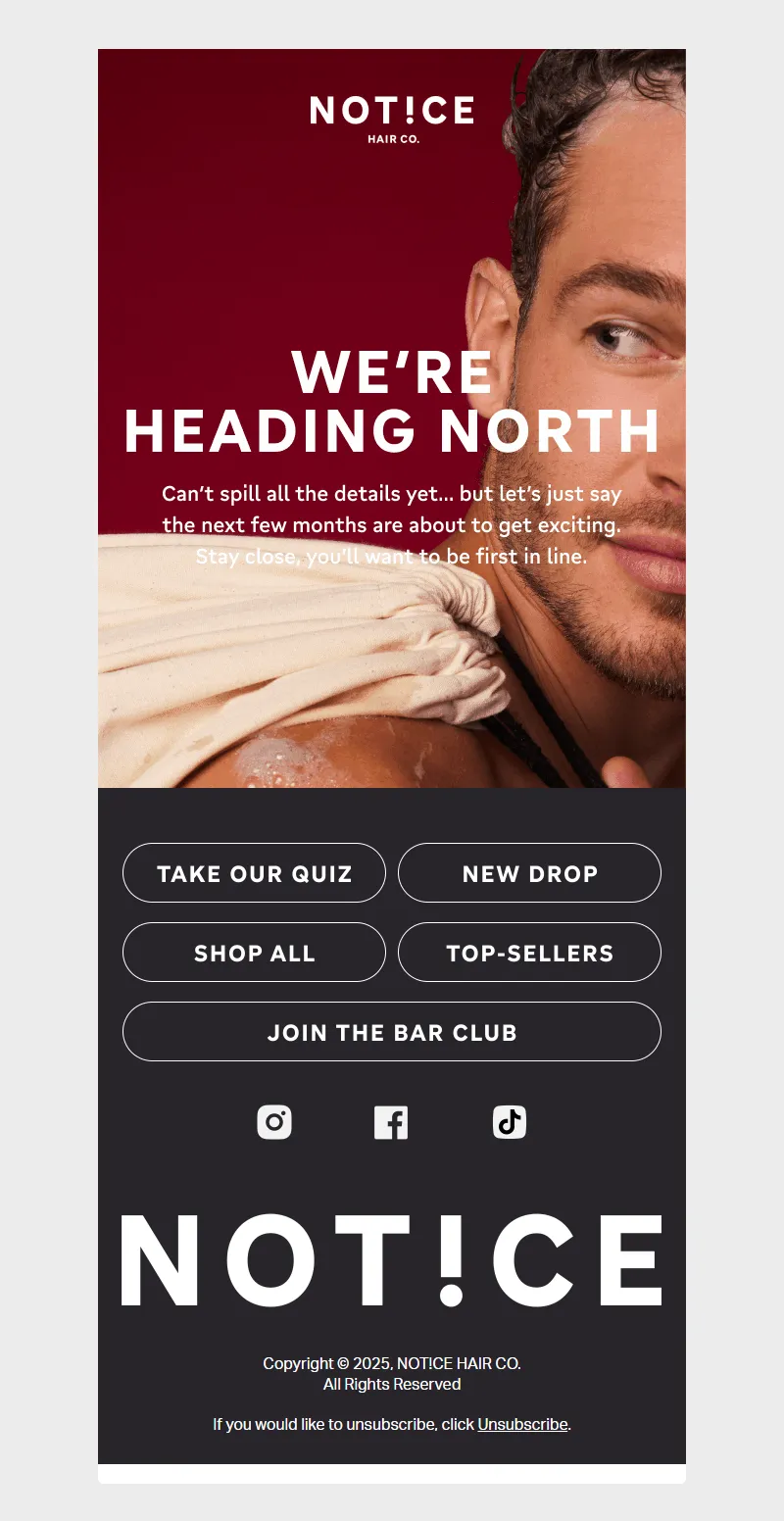This screenshot has width=784, height=1521.
Task: Open the New Drop collection
Action: pos(529,873)
